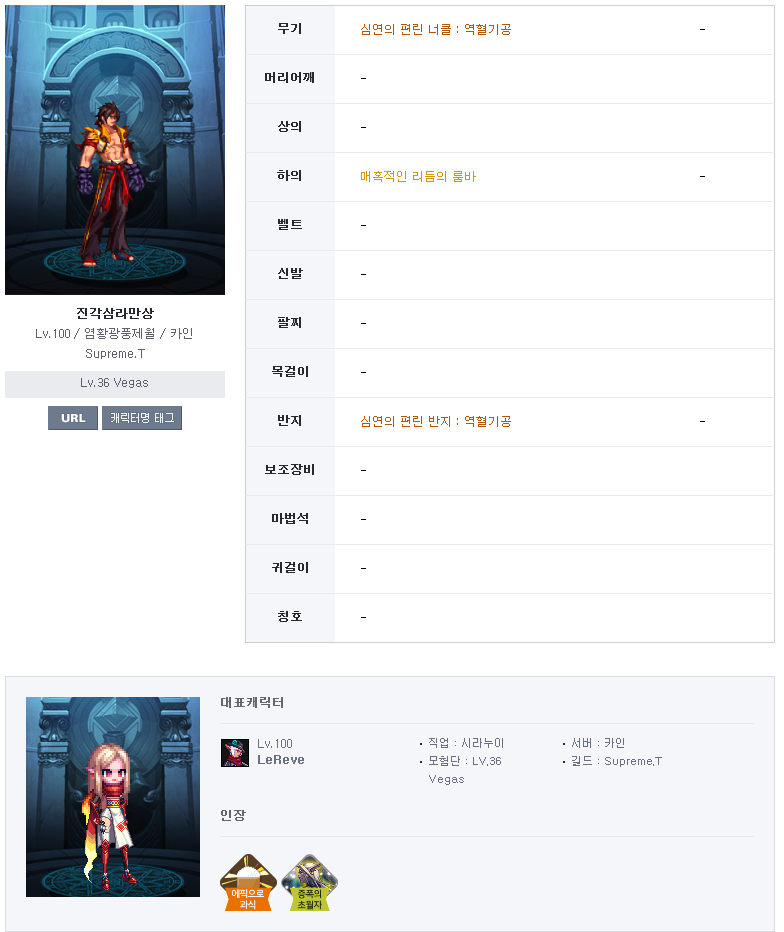This screenshot has height=932, width=784.
Task: Open the 매혹적인 리듬의 룸바 item link
Action: (x=418, y=177)
